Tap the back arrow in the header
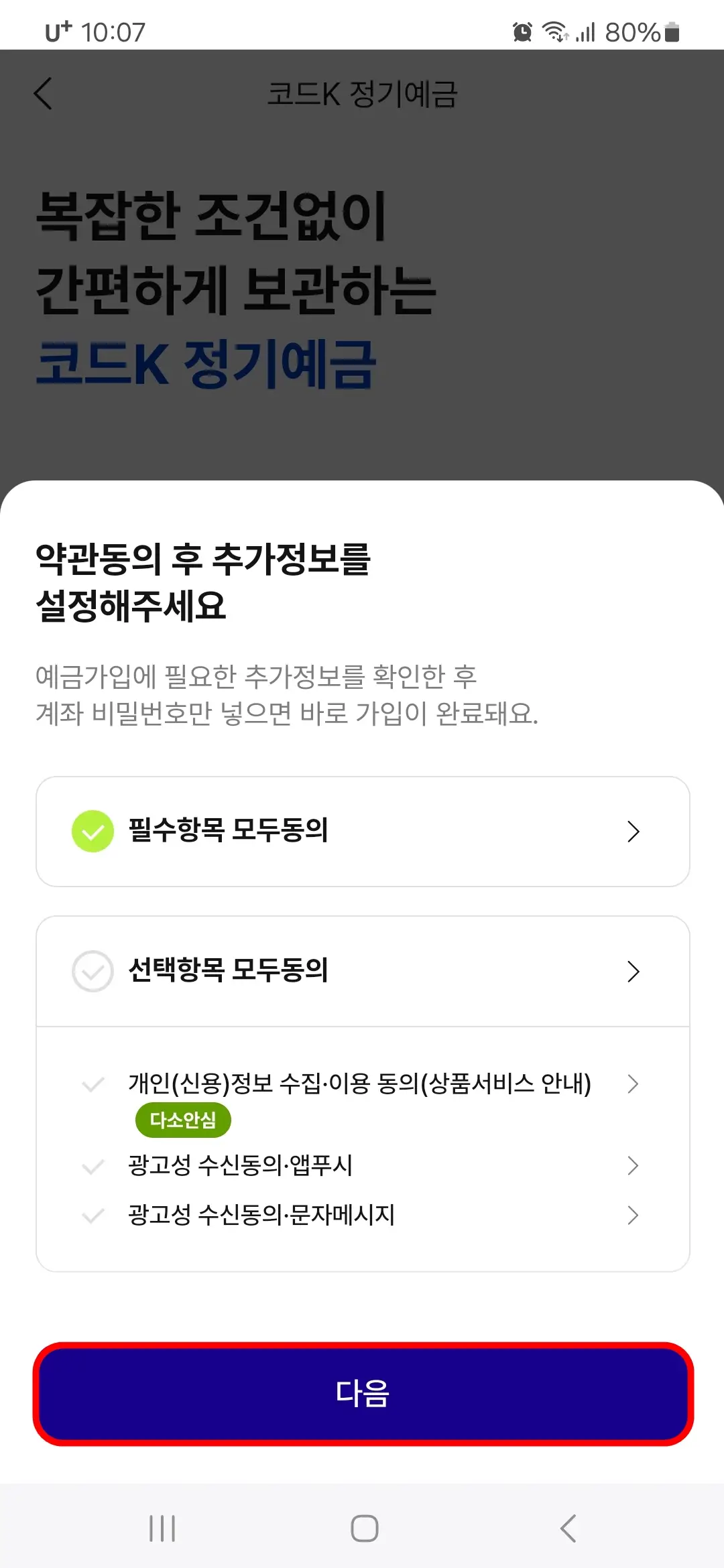This screenshot has height=1568, width=724. click(x=43, y=94)
